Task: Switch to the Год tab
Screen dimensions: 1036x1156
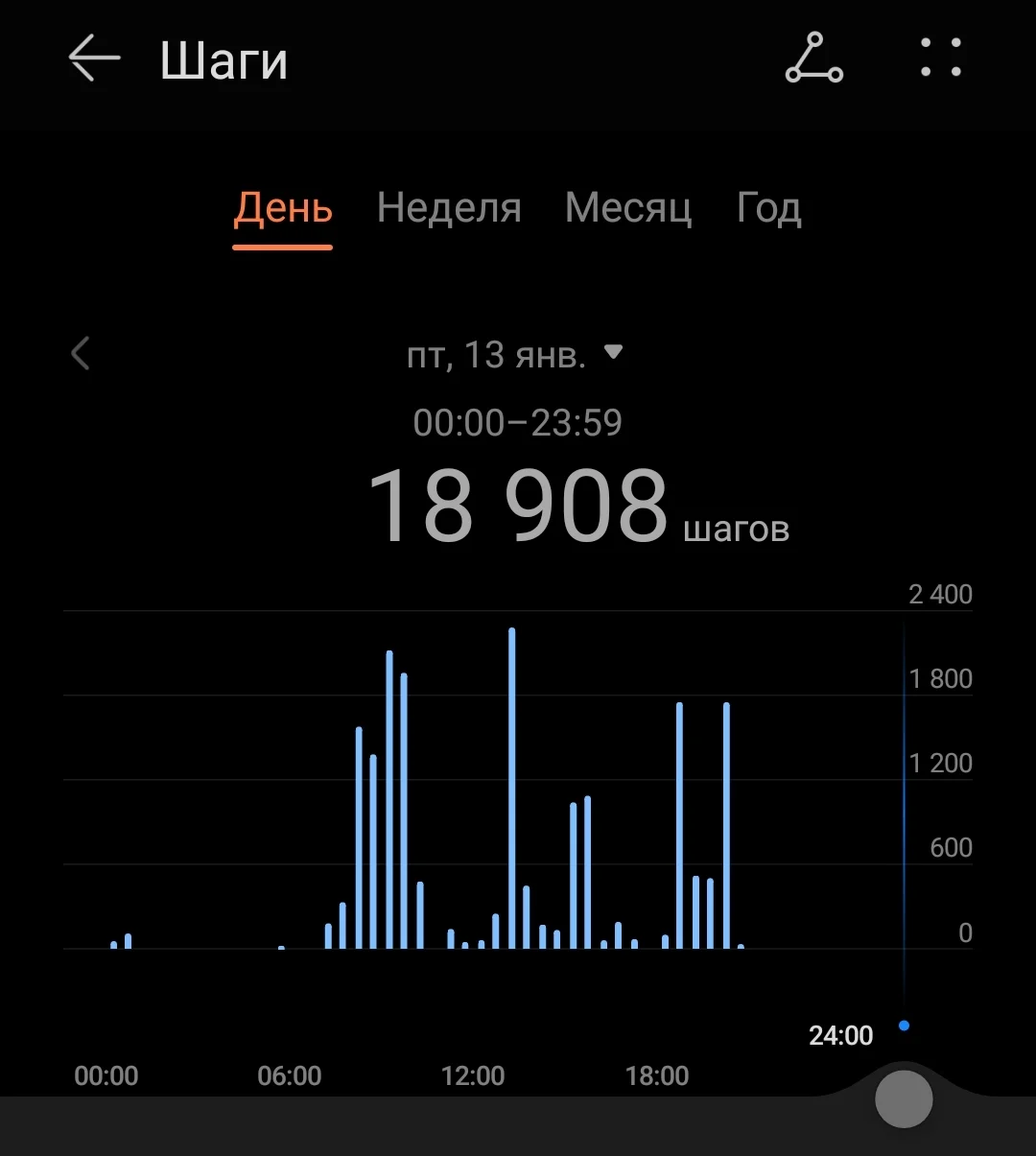Action: coord(768,208)
